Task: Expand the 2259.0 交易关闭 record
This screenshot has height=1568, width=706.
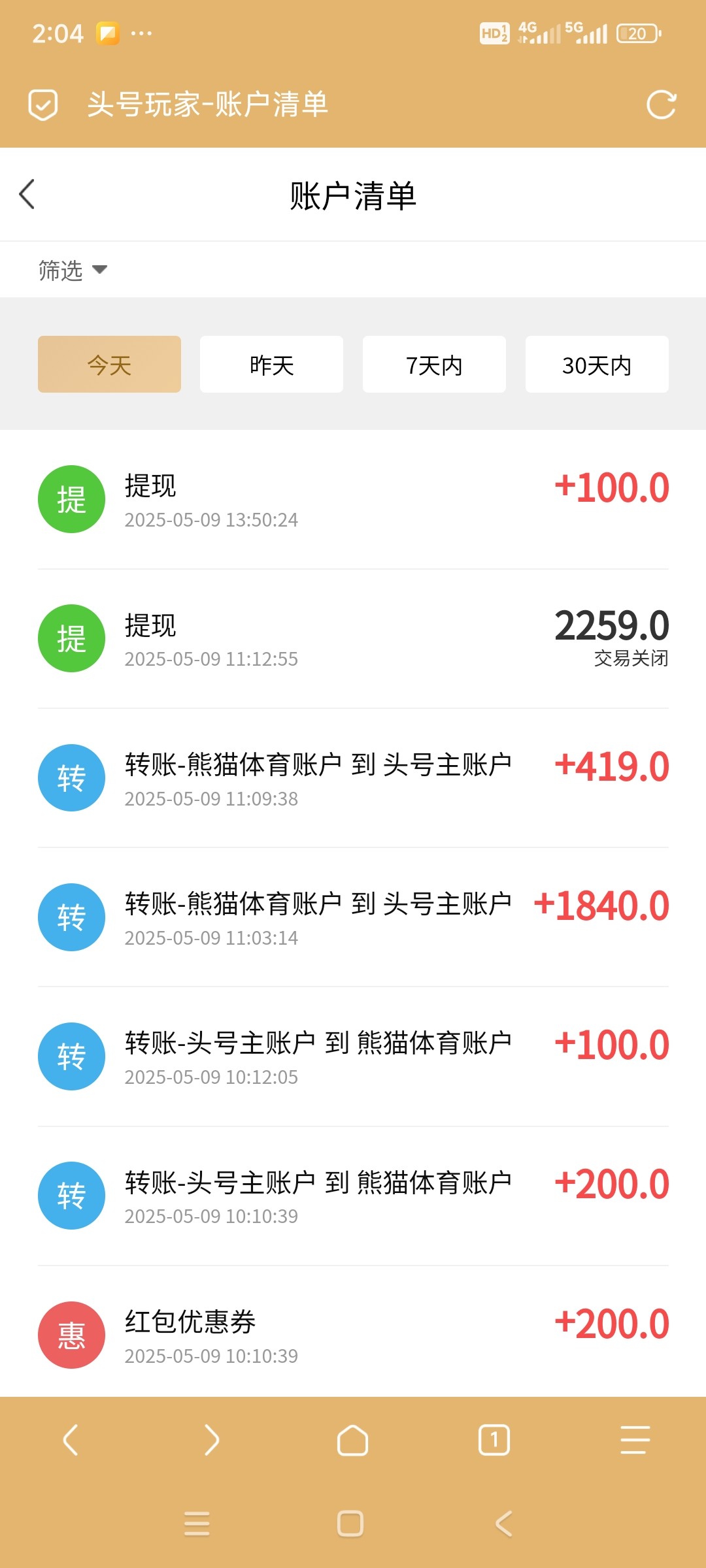Action: coord(353,638)
